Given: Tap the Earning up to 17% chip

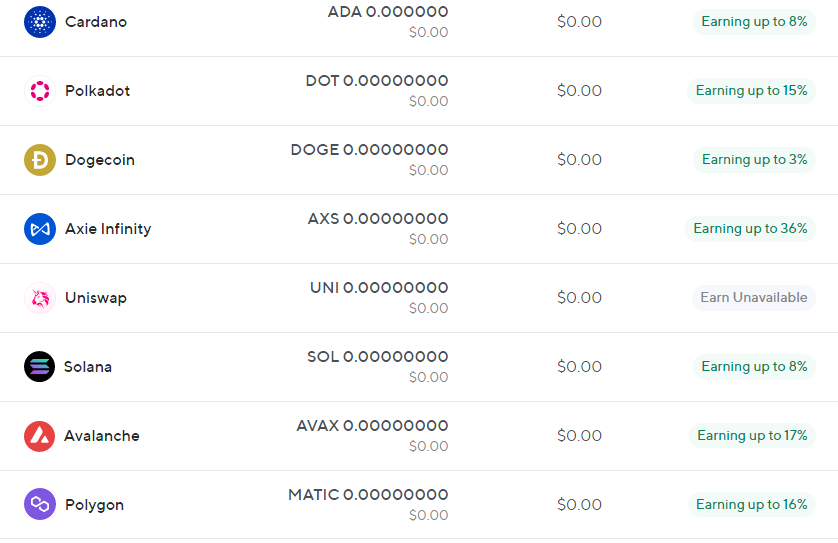Looking at the screenshot, I should [x=752, y=436].
